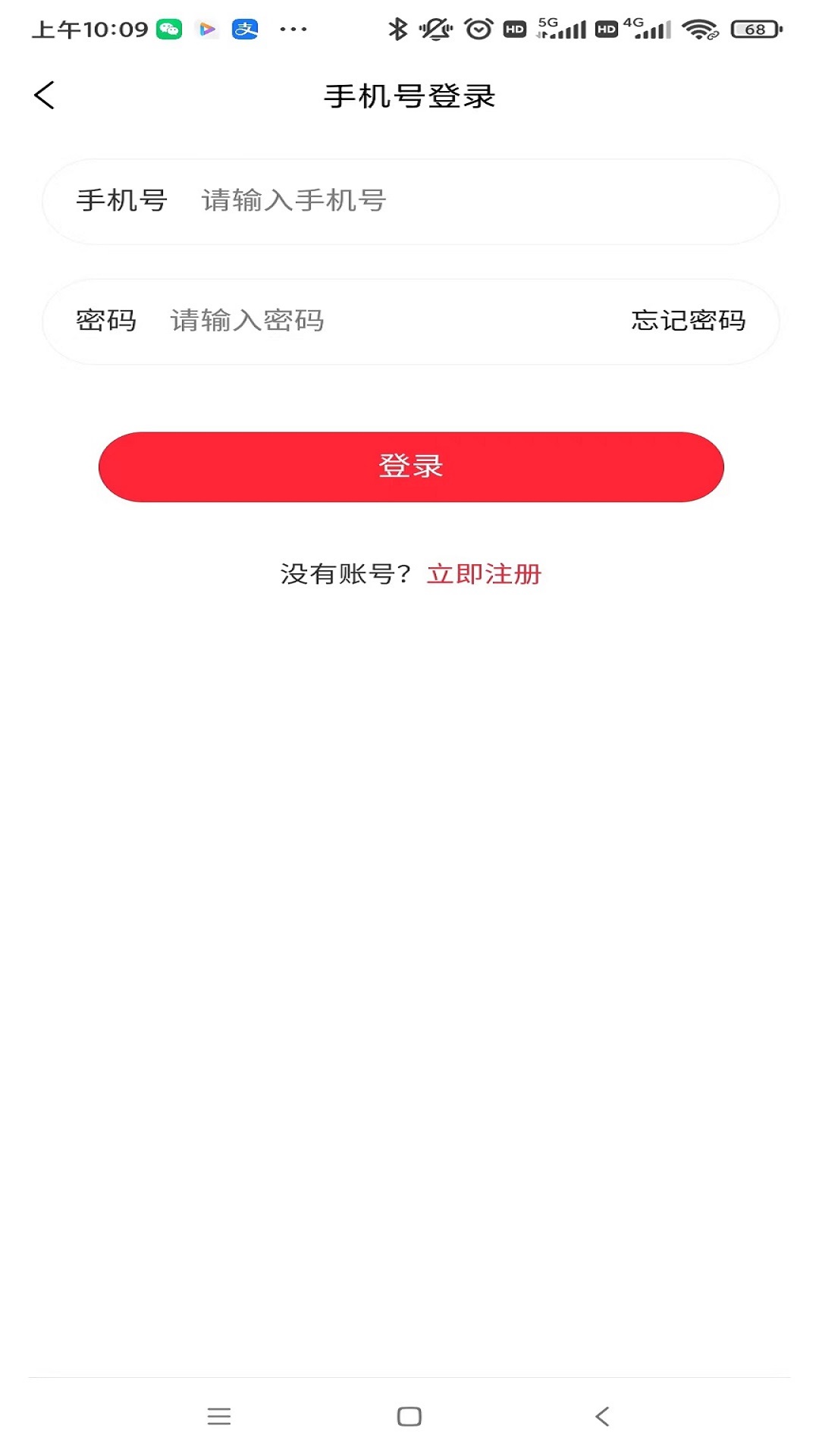Click the 请输入手机号 phone number field
The width and height of the screenshot is (819, 1456).
point(293,201)
